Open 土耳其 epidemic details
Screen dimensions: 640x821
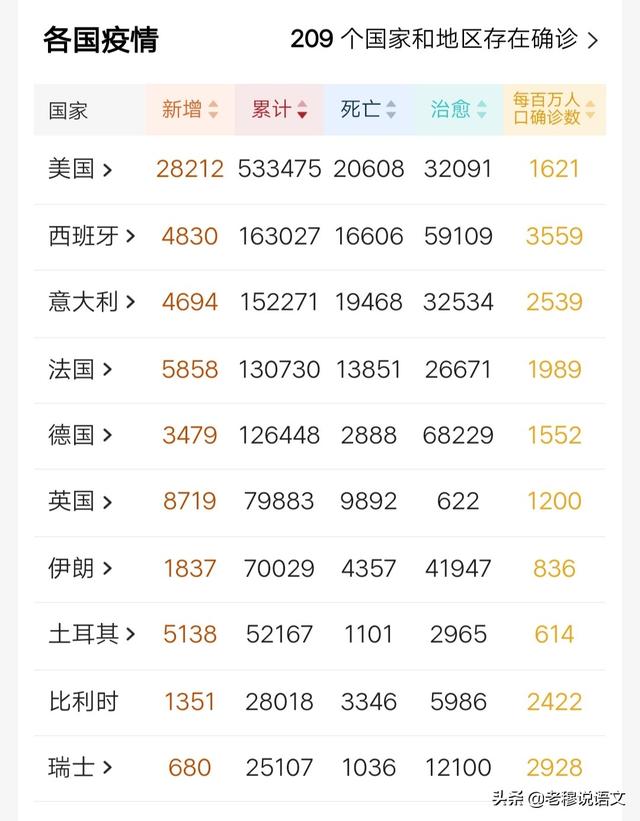point(91,634)
